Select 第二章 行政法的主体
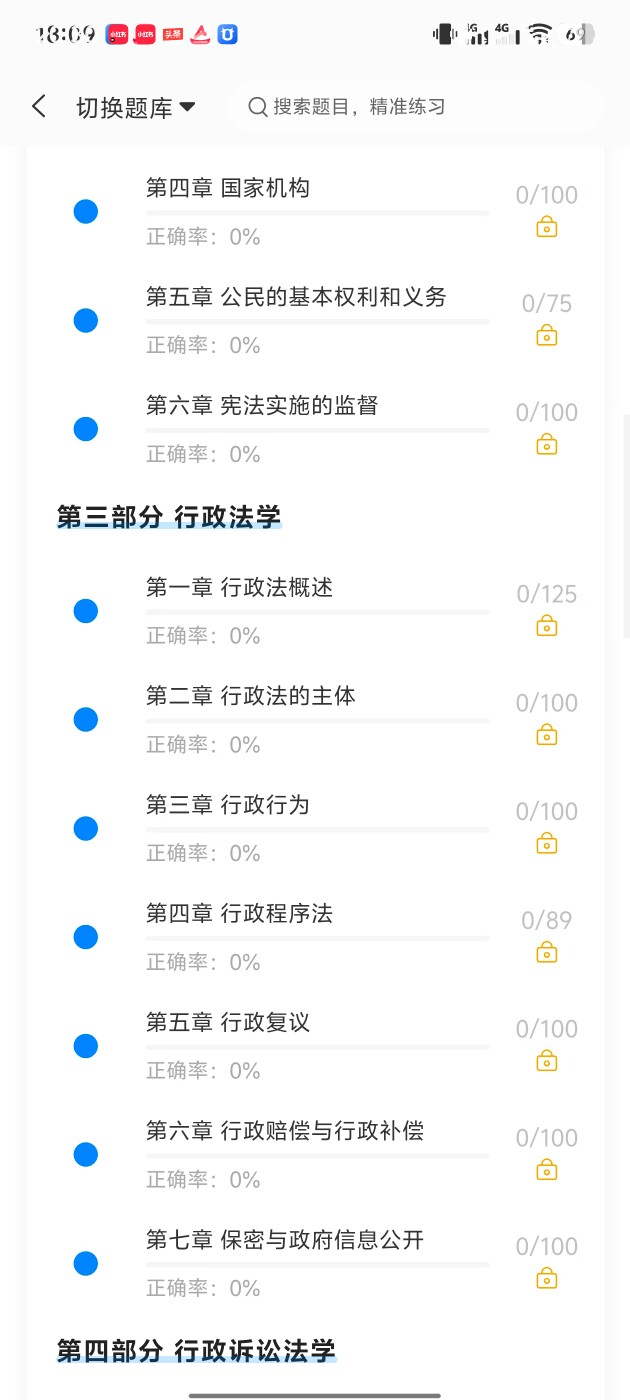Viewport: 630px width, 1400px height. (x=251, y=697)
